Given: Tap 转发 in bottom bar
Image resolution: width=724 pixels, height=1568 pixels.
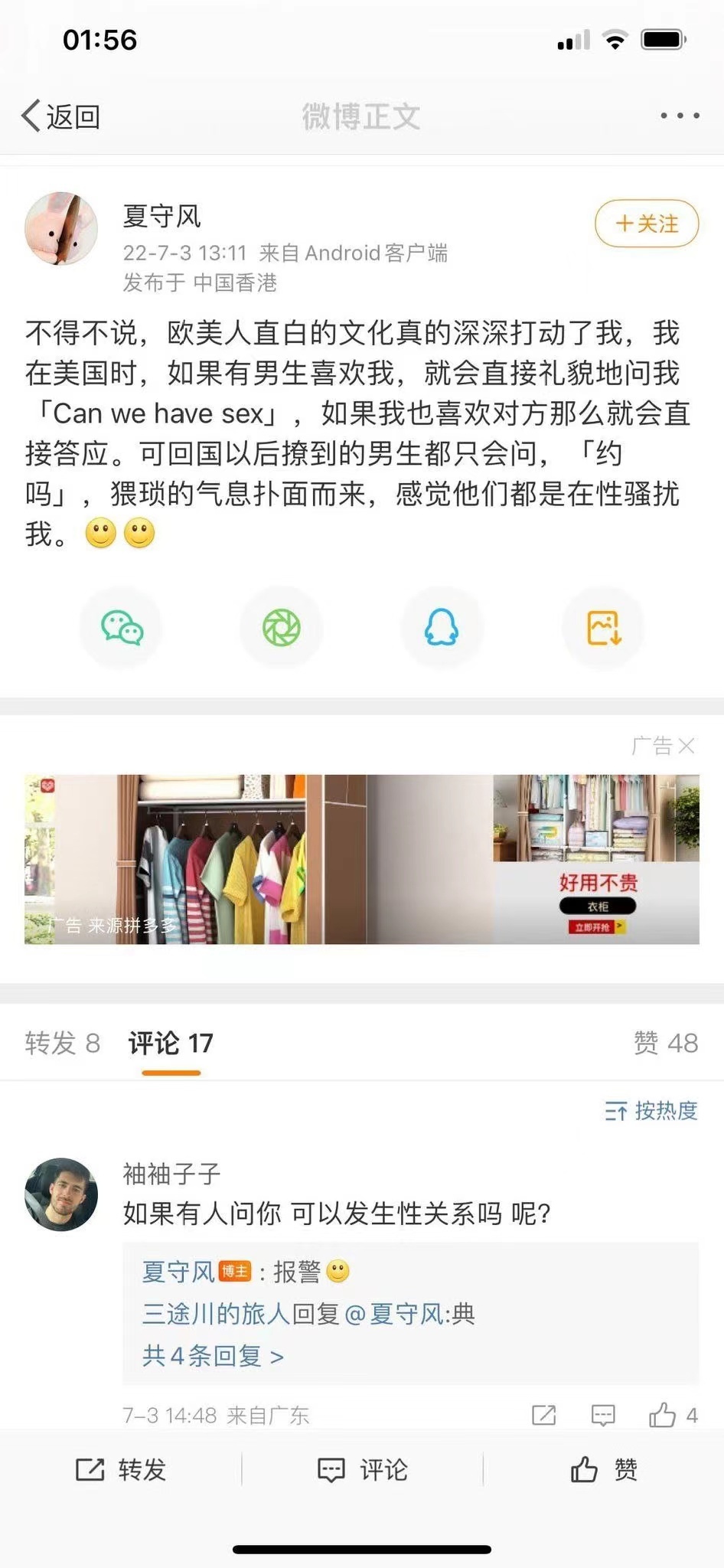Looking at the screenshot, I should (x=121, y=1469).
